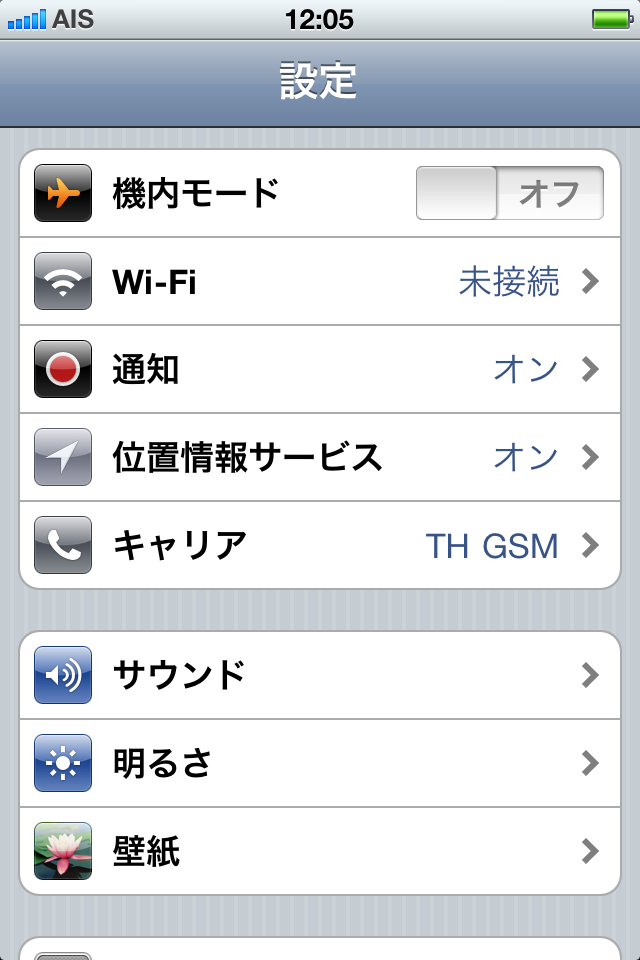640x960 pixels.
Task: Open サウンド sound settings
Action: pos(320,675)
